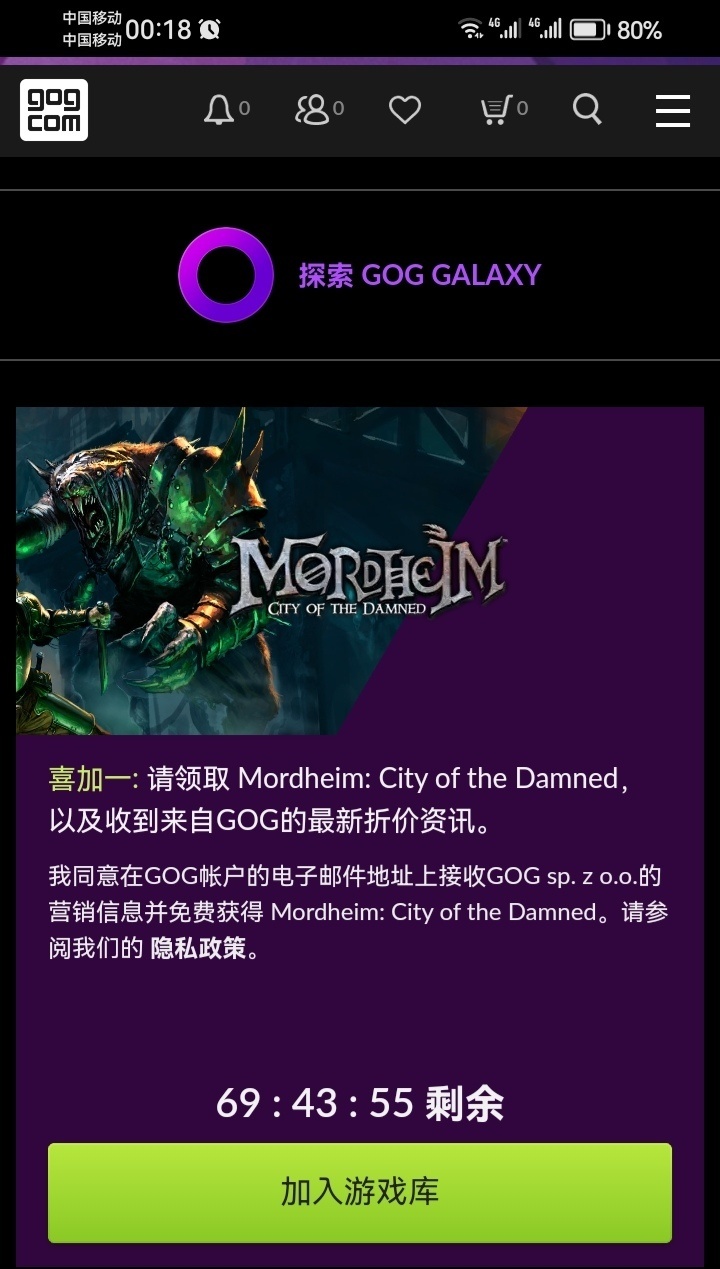The width and height of the screenshot is (720, 1269).
Task: Open the hamburger menu
Action: point(672,110)
